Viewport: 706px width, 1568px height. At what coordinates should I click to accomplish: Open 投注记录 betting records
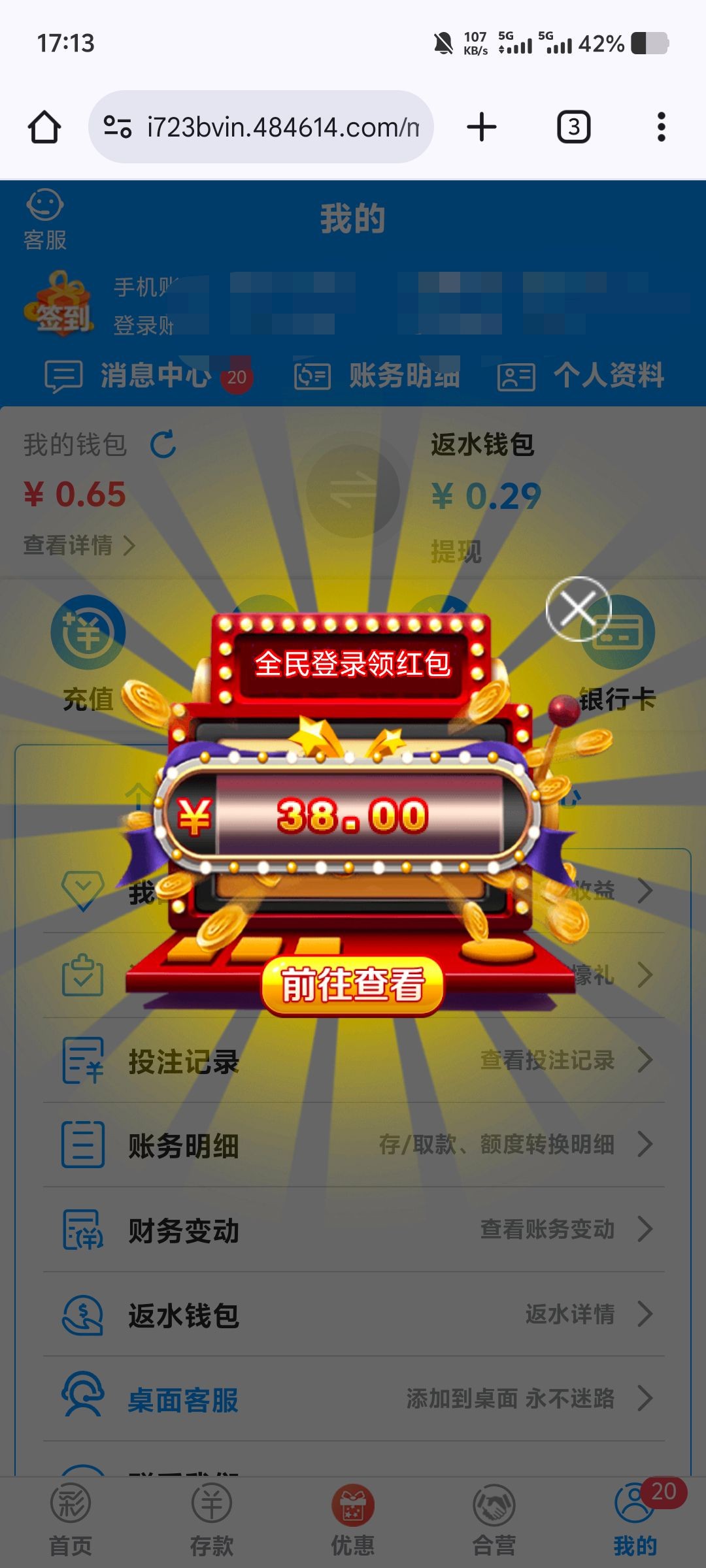tap(353, 1060)
